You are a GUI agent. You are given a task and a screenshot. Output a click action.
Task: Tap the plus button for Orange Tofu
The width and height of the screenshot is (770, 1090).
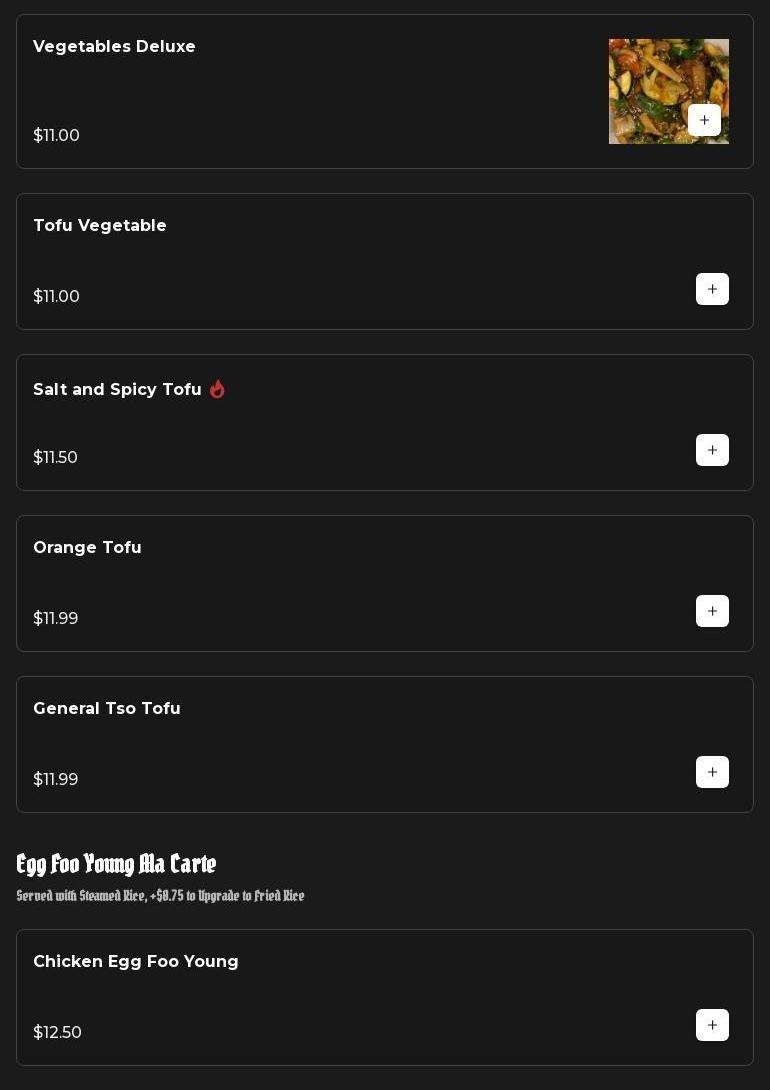pos(712,611)
